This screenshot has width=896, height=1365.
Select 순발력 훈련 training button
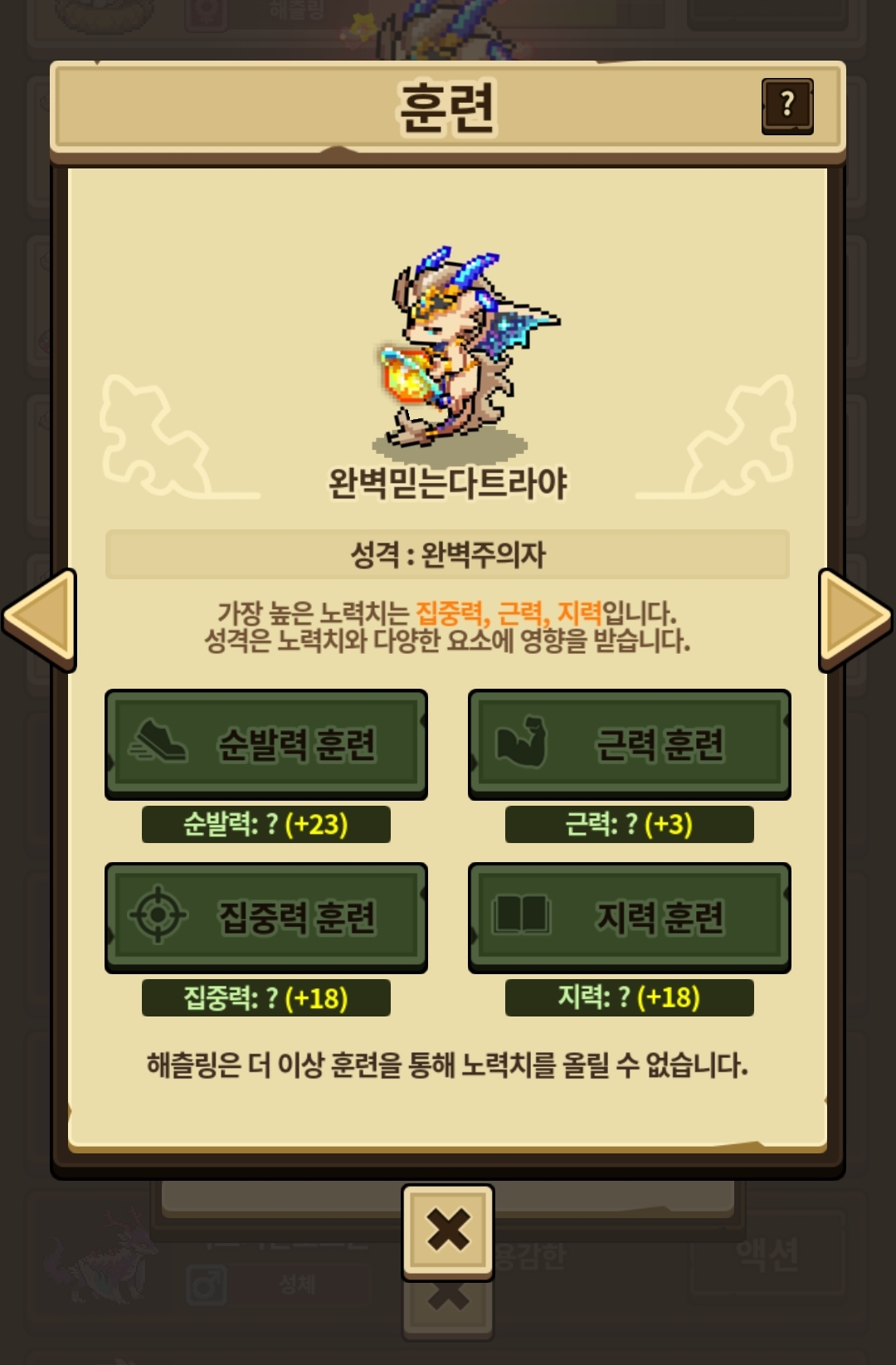point(265,743)
